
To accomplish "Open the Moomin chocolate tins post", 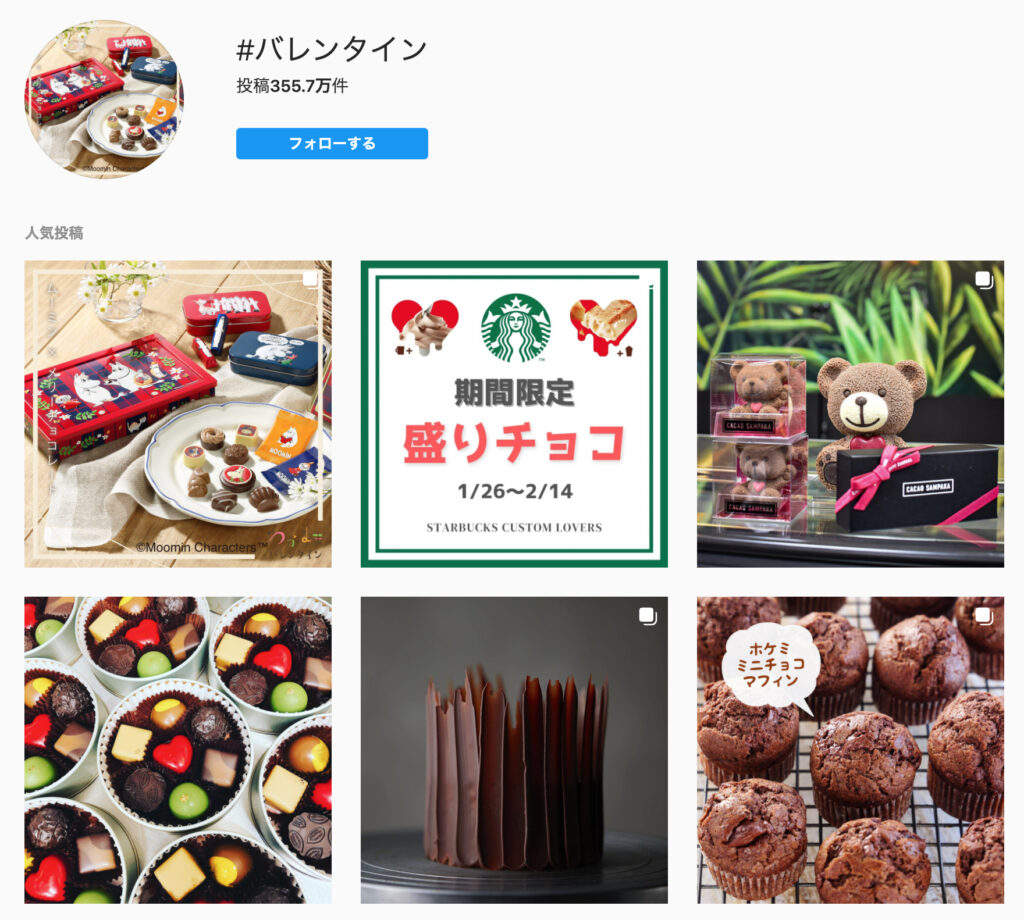I will tap(178, 414).
